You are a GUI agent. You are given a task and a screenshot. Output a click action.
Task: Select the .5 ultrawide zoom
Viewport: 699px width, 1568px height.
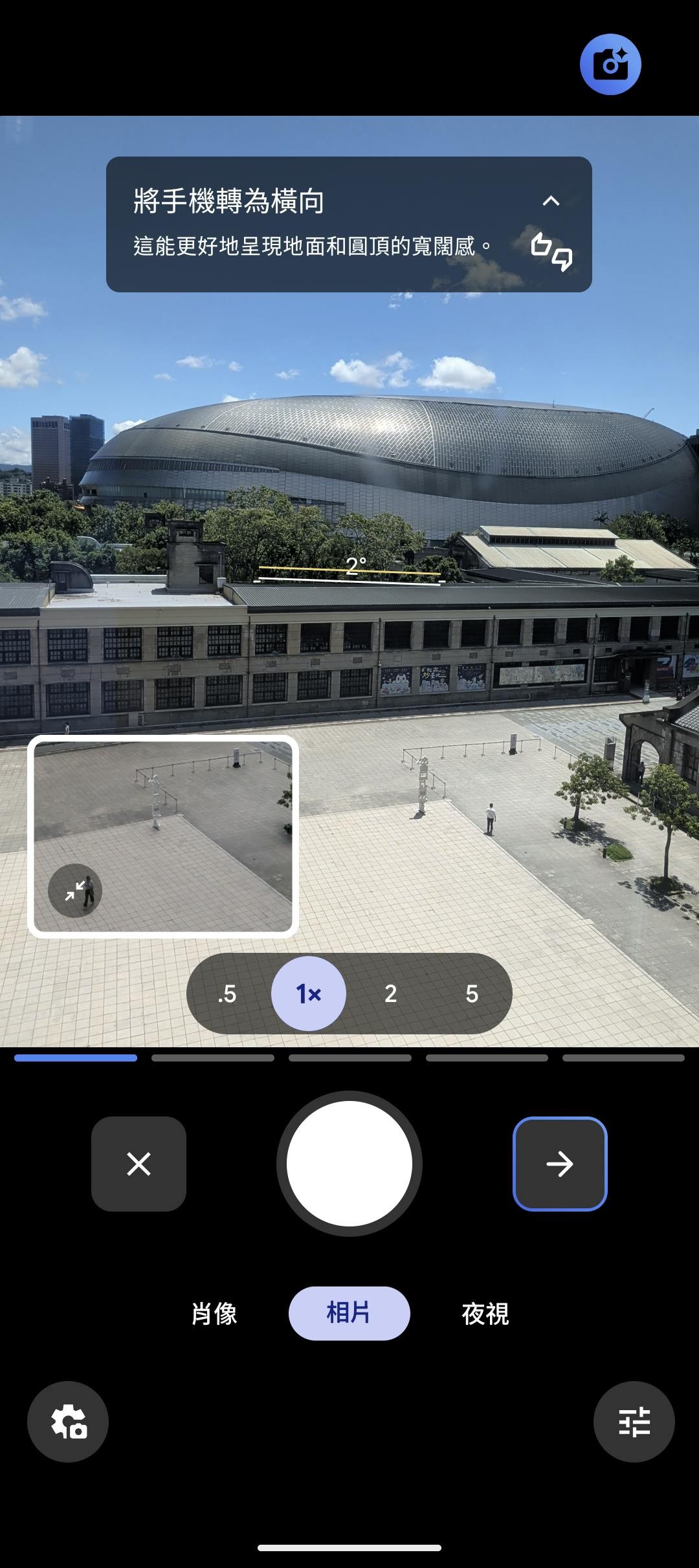coord(227,994)
